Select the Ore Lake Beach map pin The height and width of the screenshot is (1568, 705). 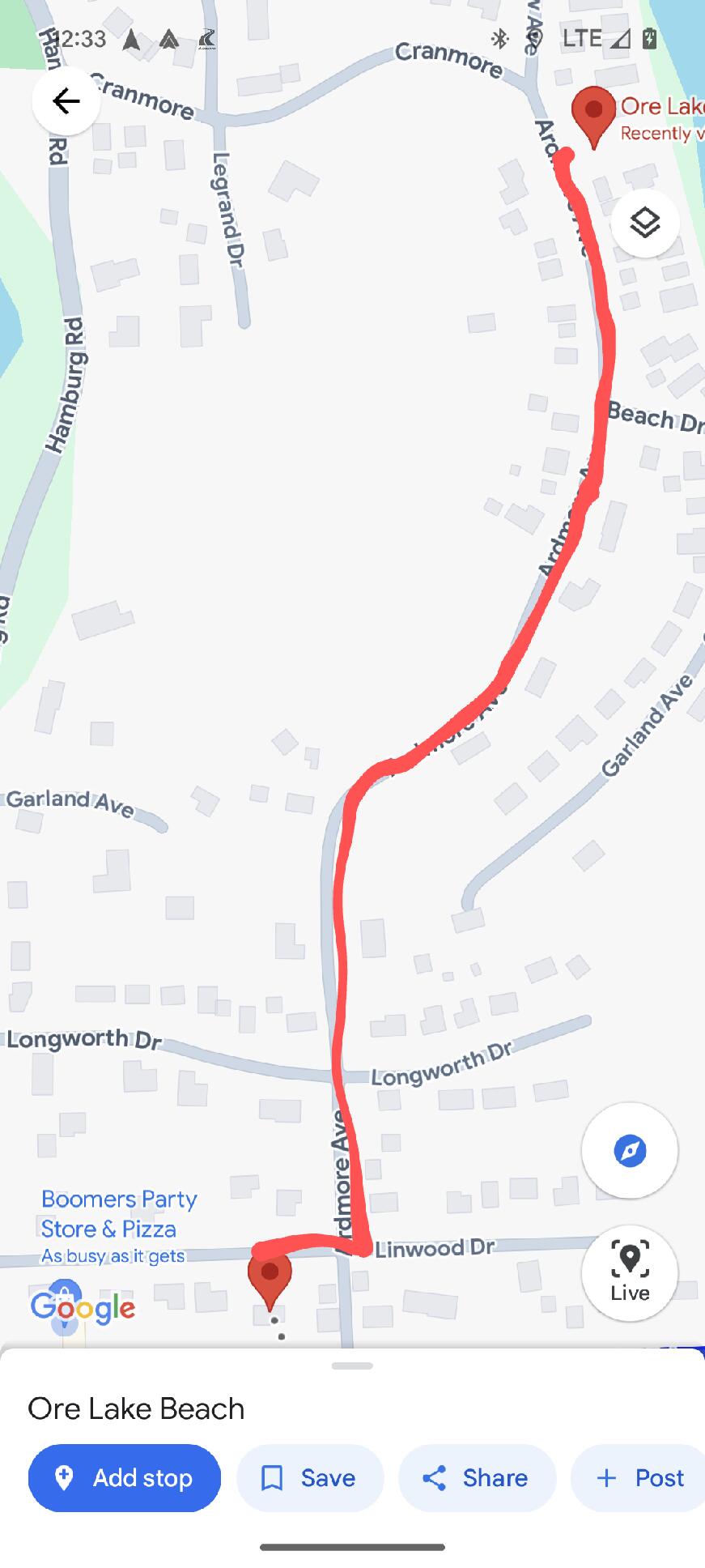tap(593, 117)
